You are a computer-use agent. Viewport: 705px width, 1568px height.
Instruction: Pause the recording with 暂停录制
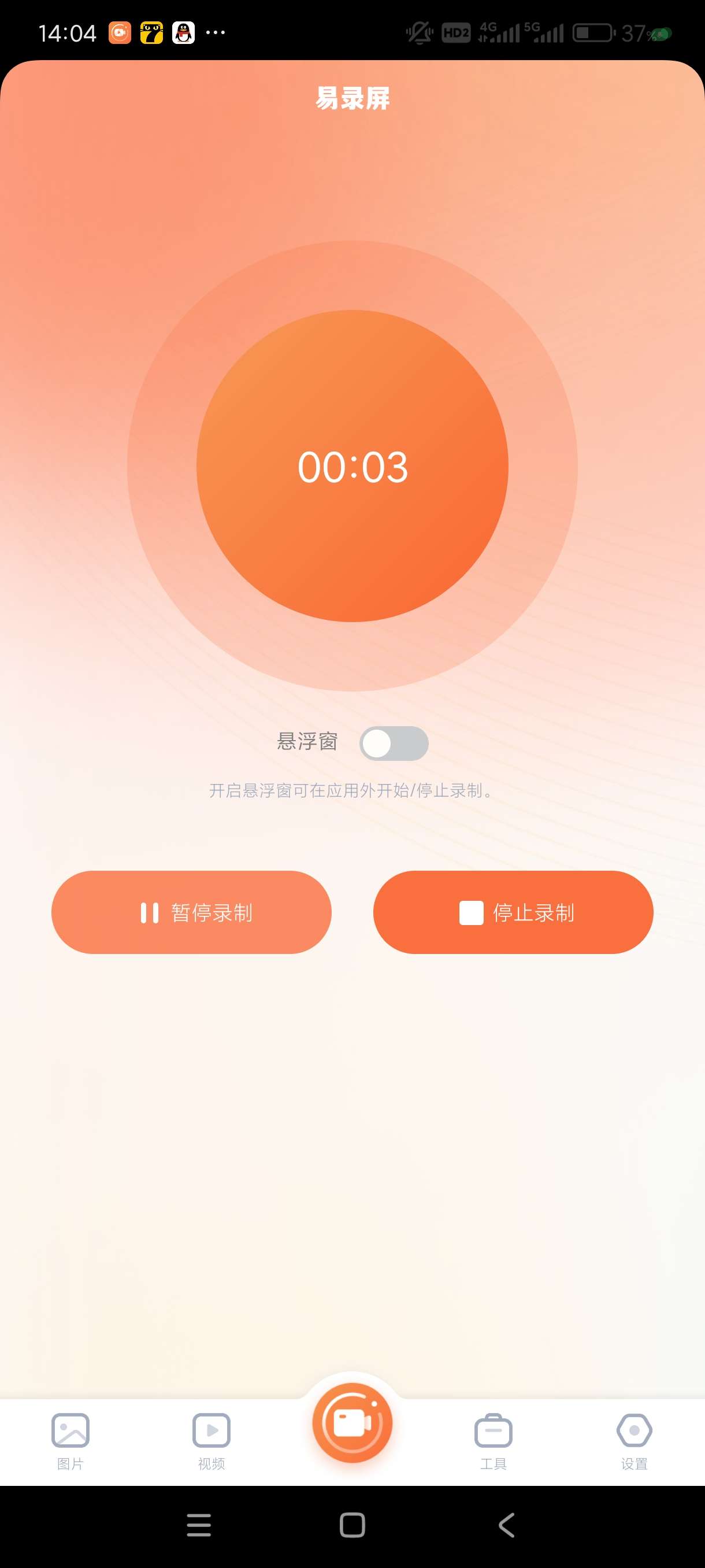coord(191,912)
